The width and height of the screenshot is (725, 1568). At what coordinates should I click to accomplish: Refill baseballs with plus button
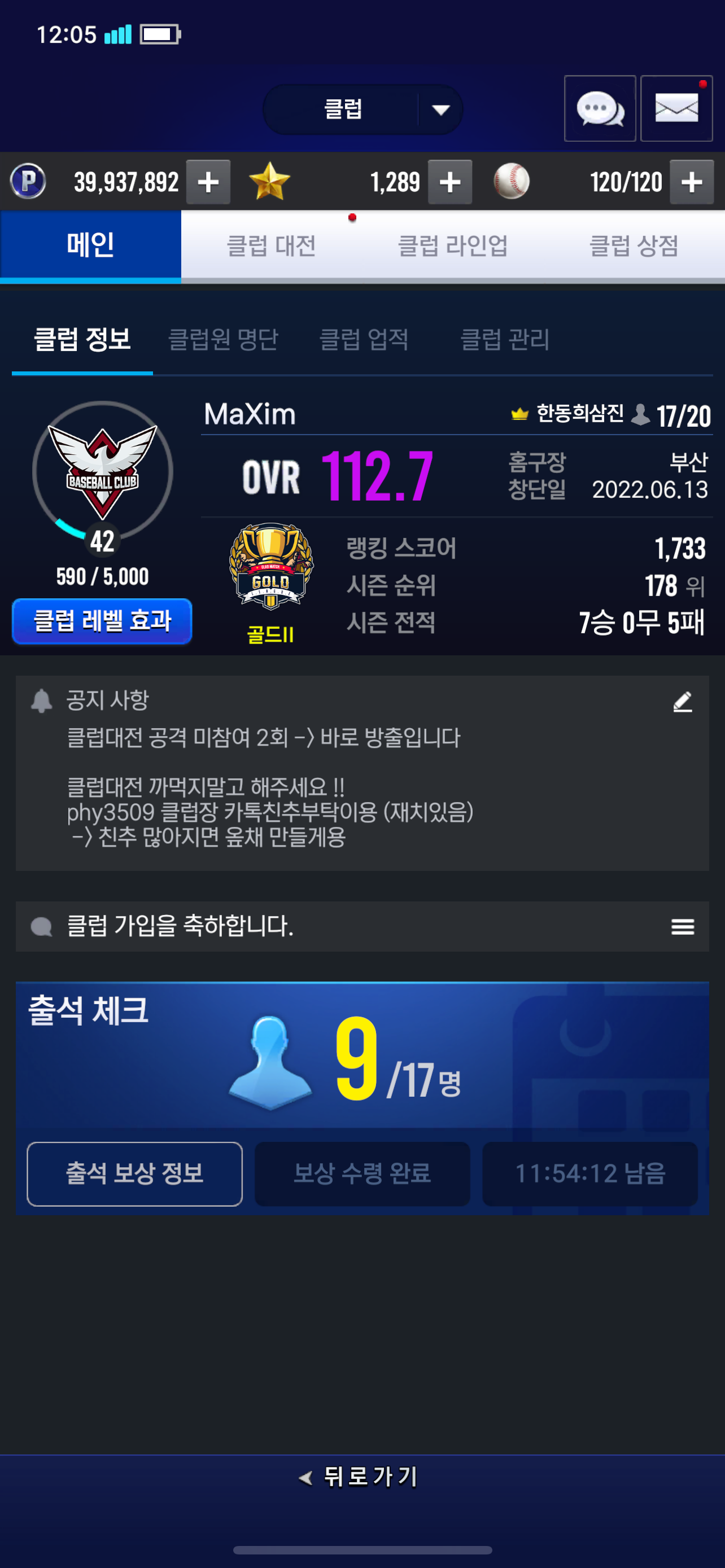692,182
